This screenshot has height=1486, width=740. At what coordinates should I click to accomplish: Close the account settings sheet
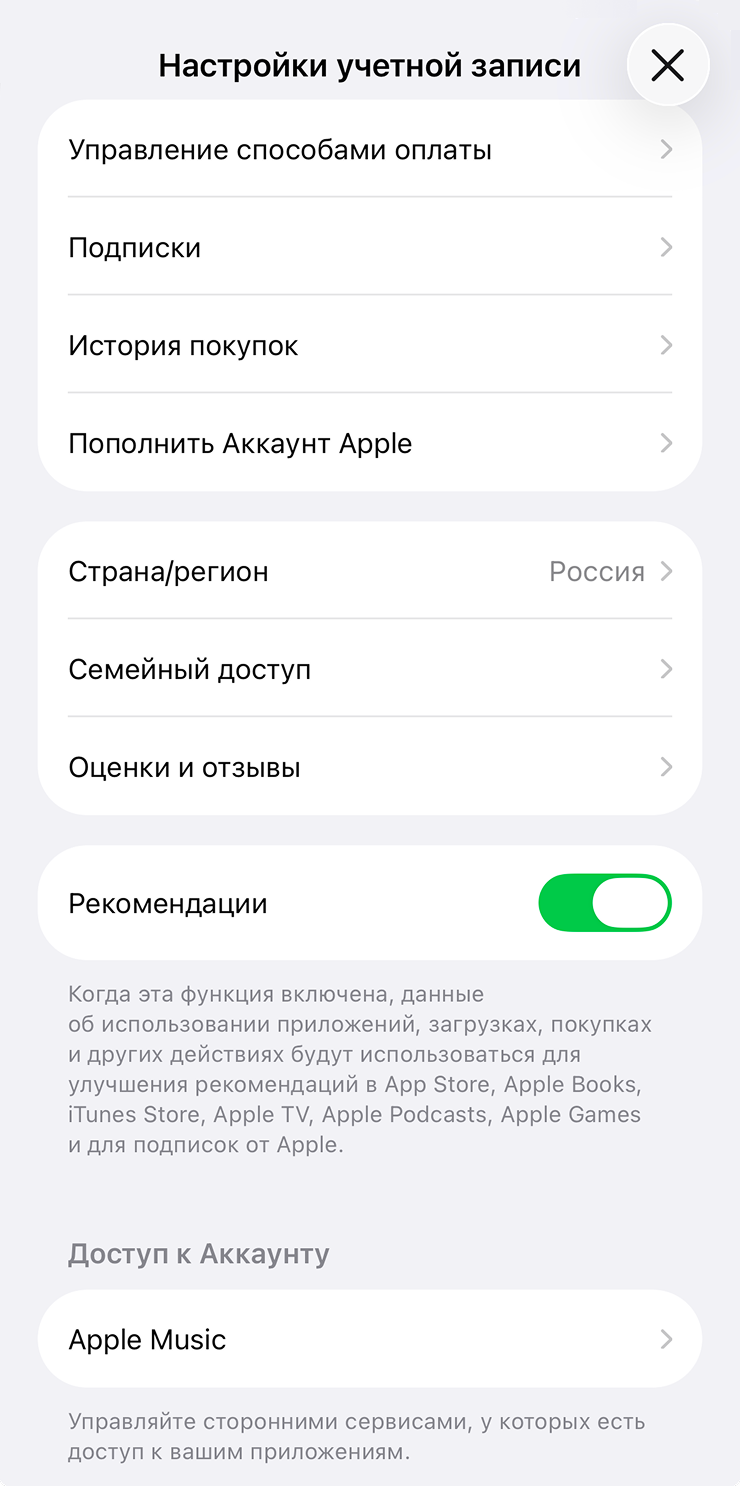pyautogui.click(x=667, y=65)
